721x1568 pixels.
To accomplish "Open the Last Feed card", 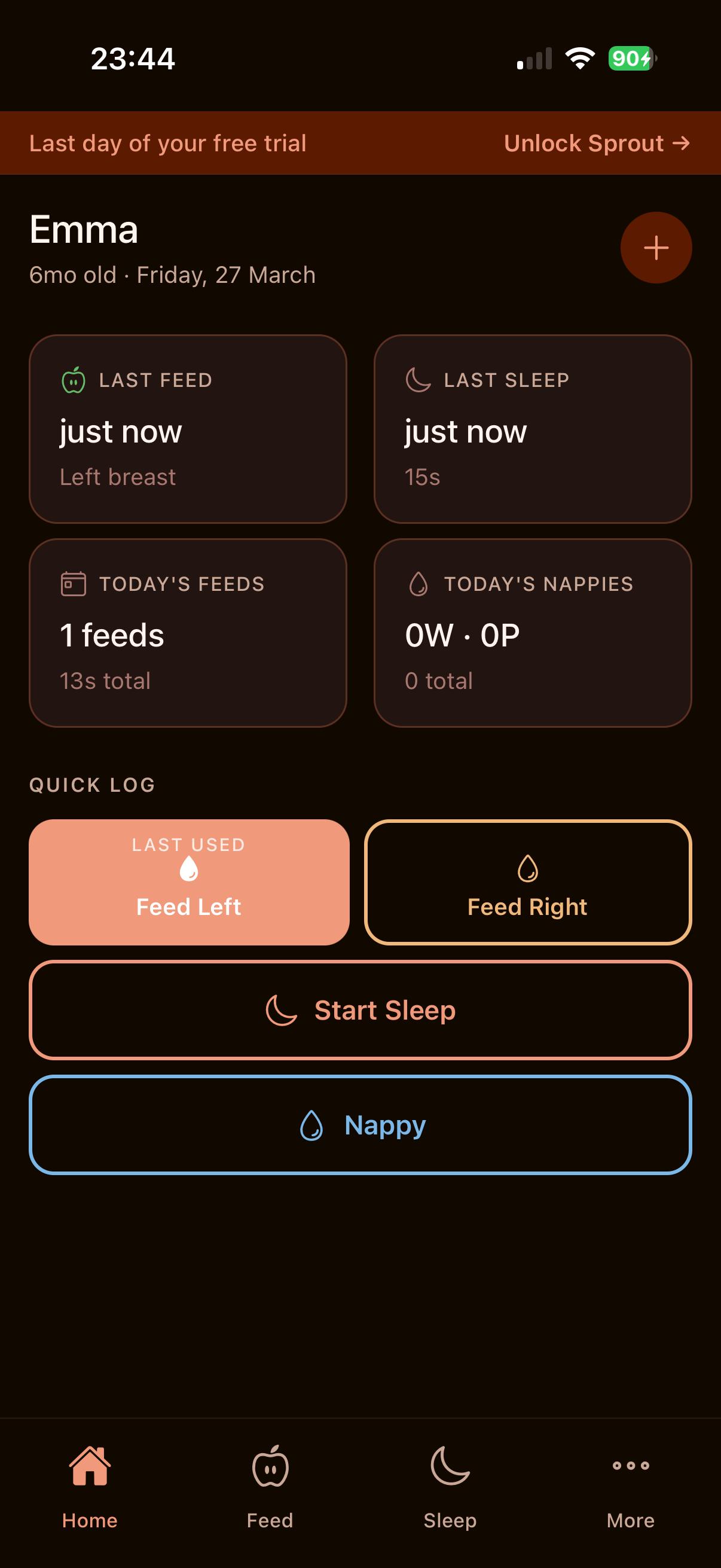I will [x=187, y=429].
